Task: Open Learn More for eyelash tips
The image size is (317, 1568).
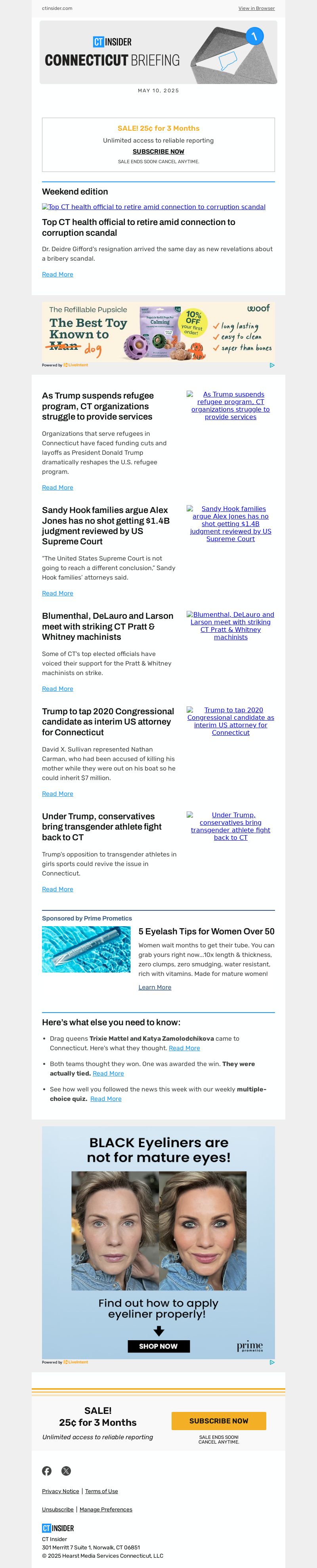Action: pyautogui.click(x=155, y=987)
